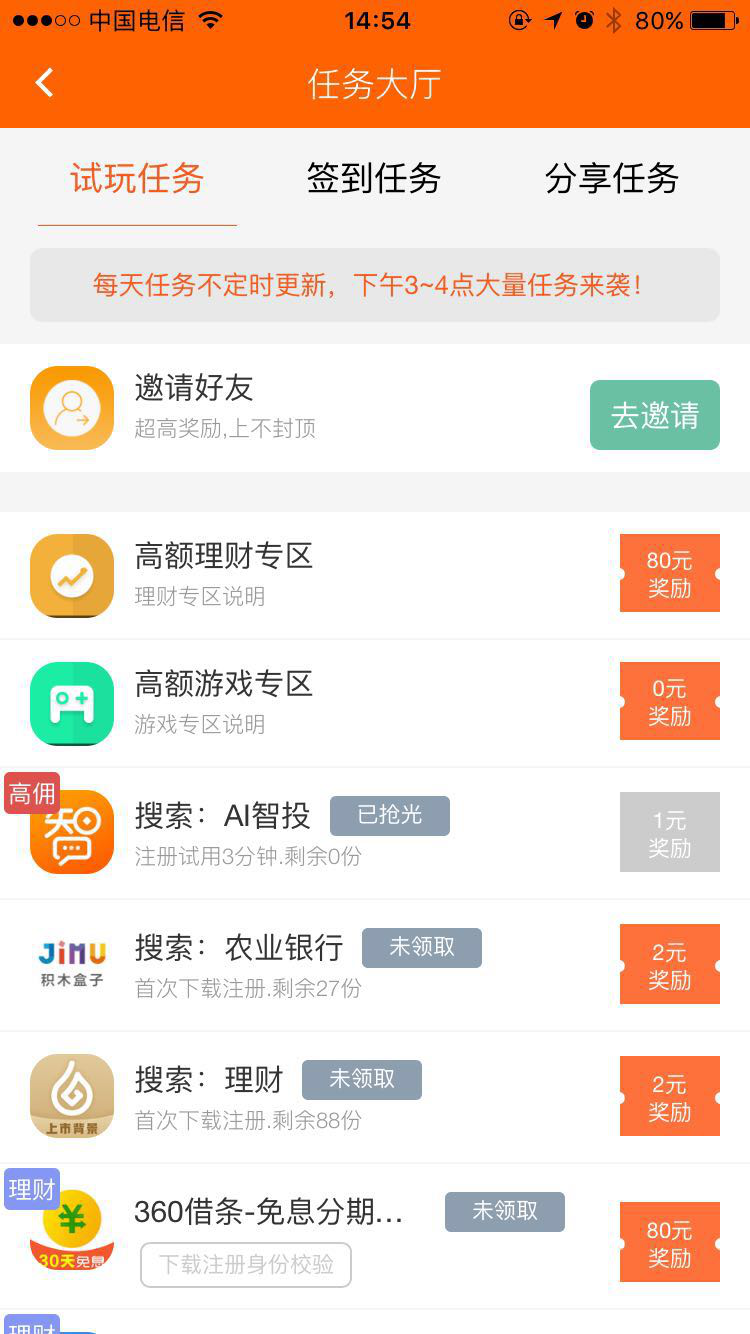Switch to the 签到任务 tab

[373, 179]
